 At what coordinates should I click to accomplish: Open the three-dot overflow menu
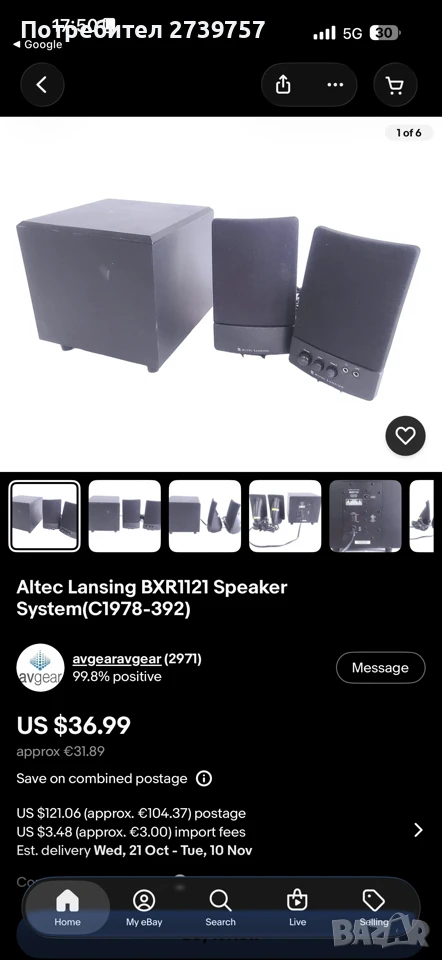click(x=335, y=85)
